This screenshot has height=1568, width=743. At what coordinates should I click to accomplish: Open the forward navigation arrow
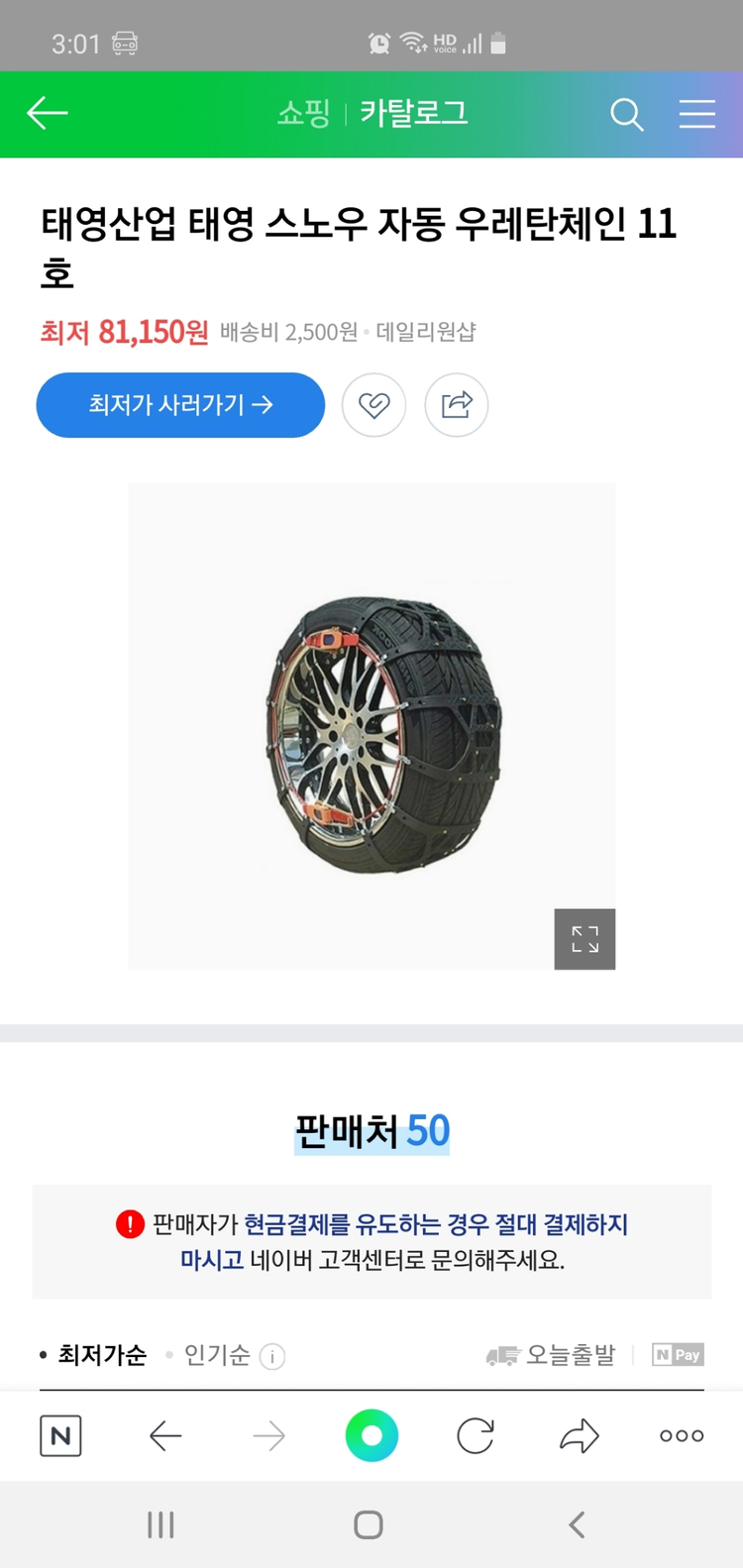pos(268,1435)
